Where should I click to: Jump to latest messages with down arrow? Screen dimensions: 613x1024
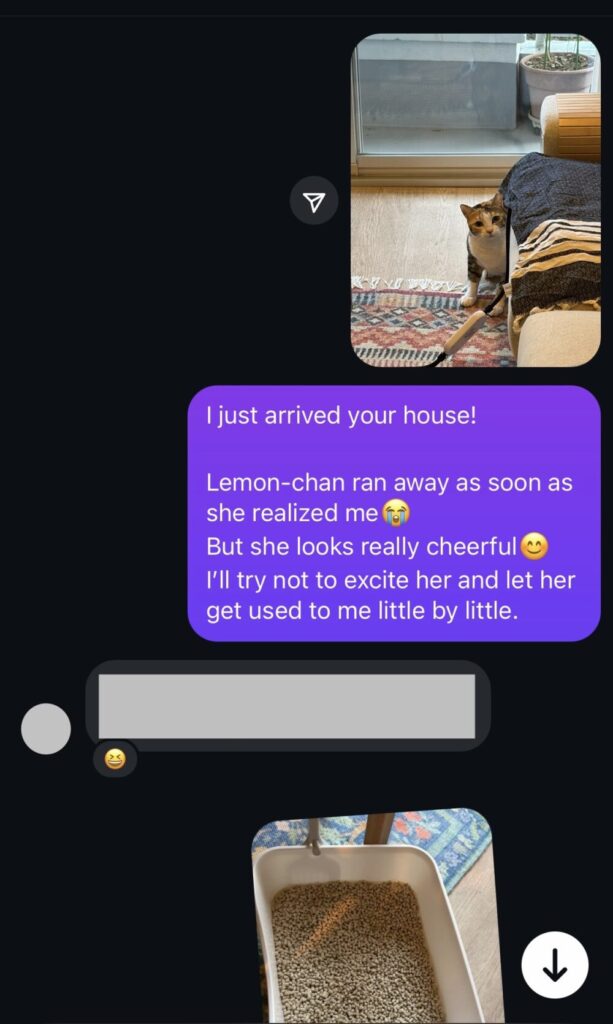click(x=555, y=965)
